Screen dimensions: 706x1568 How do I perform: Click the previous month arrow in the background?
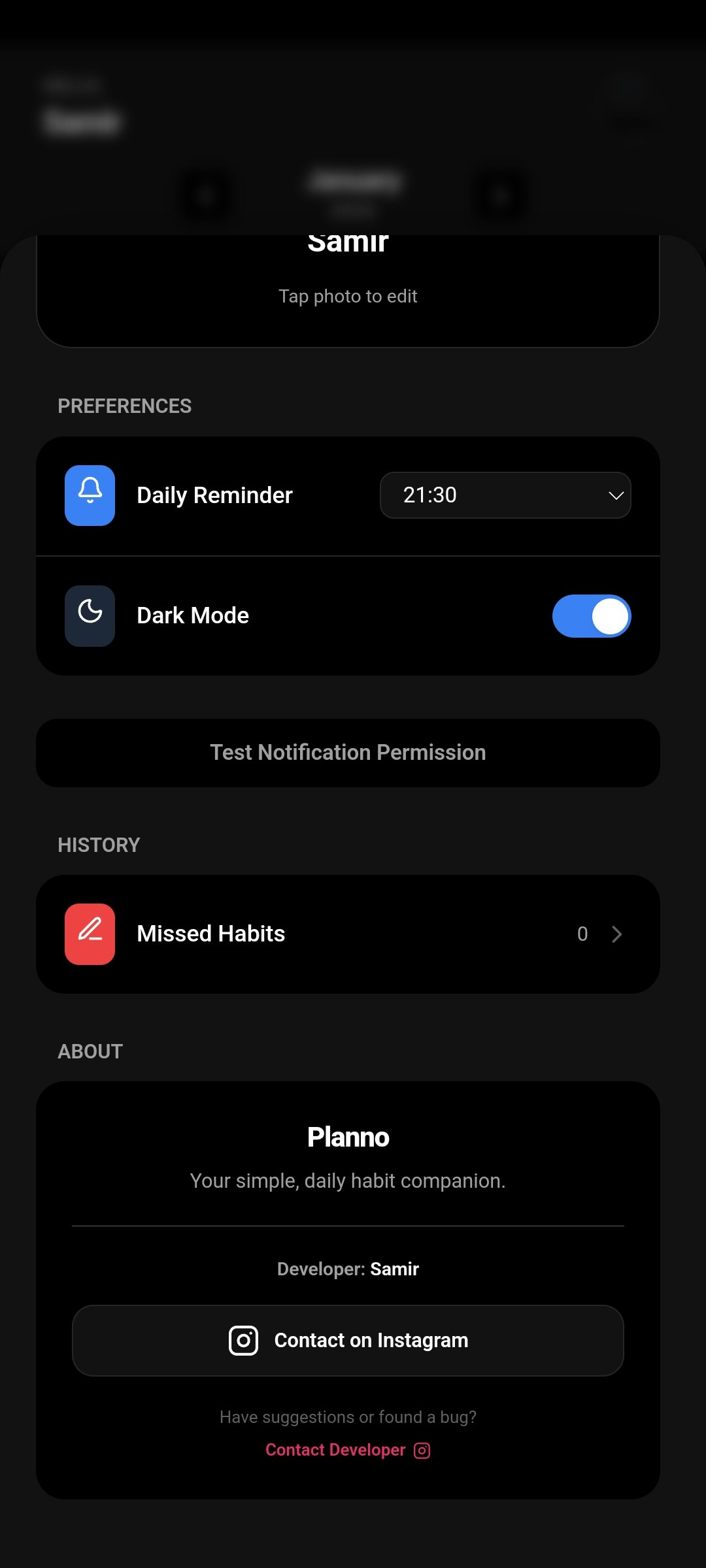pos(205,195)
